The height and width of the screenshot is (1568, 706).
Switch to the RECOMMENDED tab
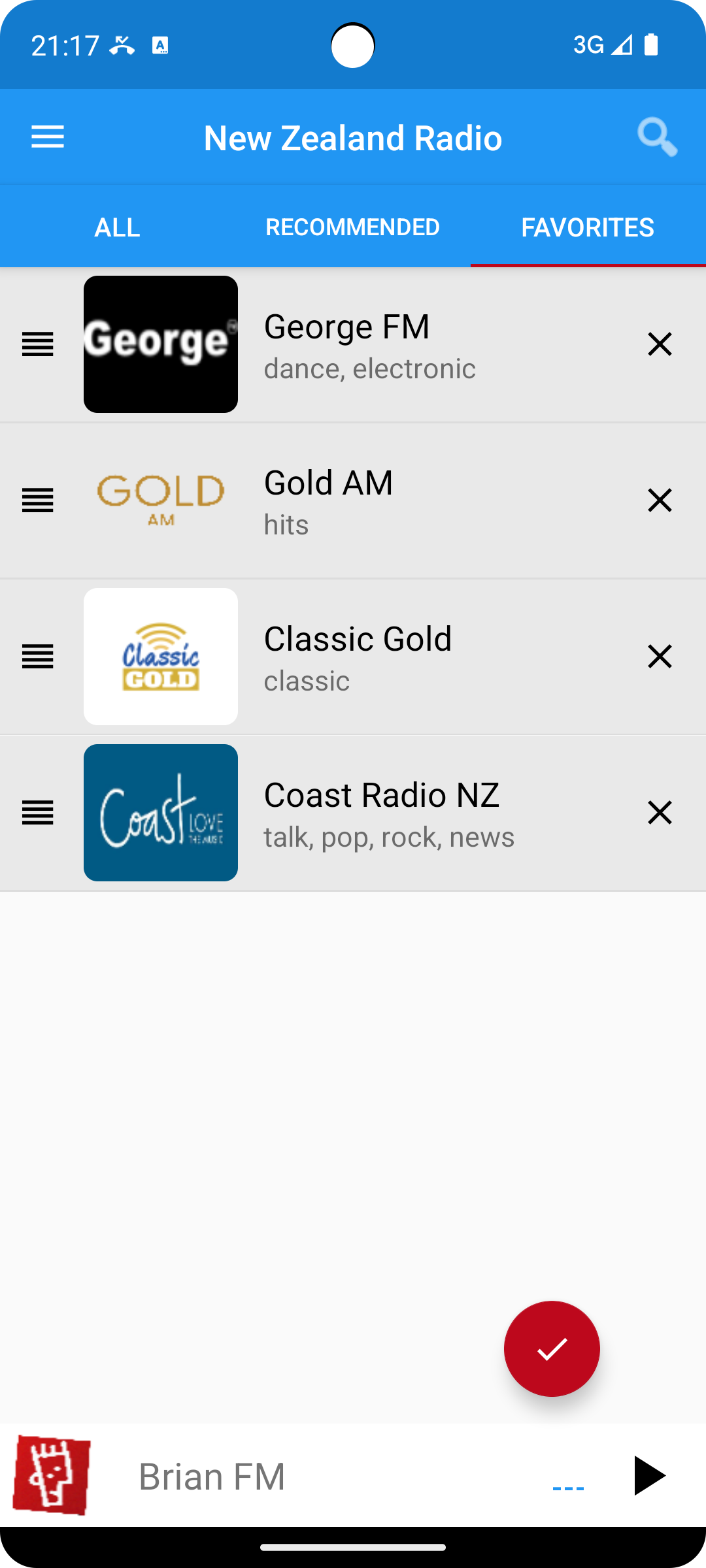coord(353,227)
